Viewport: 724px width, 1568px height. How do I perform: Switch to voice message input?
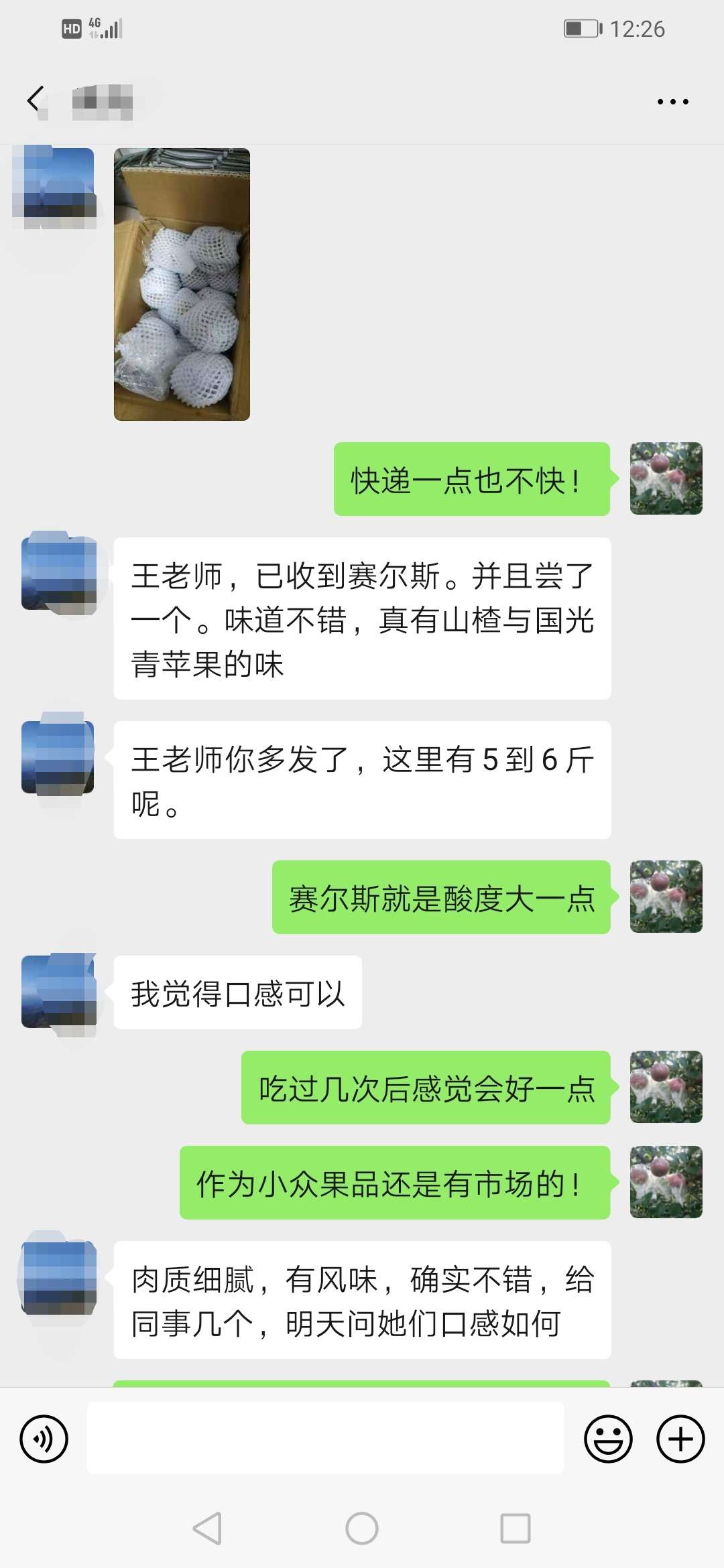point(44,1439)
